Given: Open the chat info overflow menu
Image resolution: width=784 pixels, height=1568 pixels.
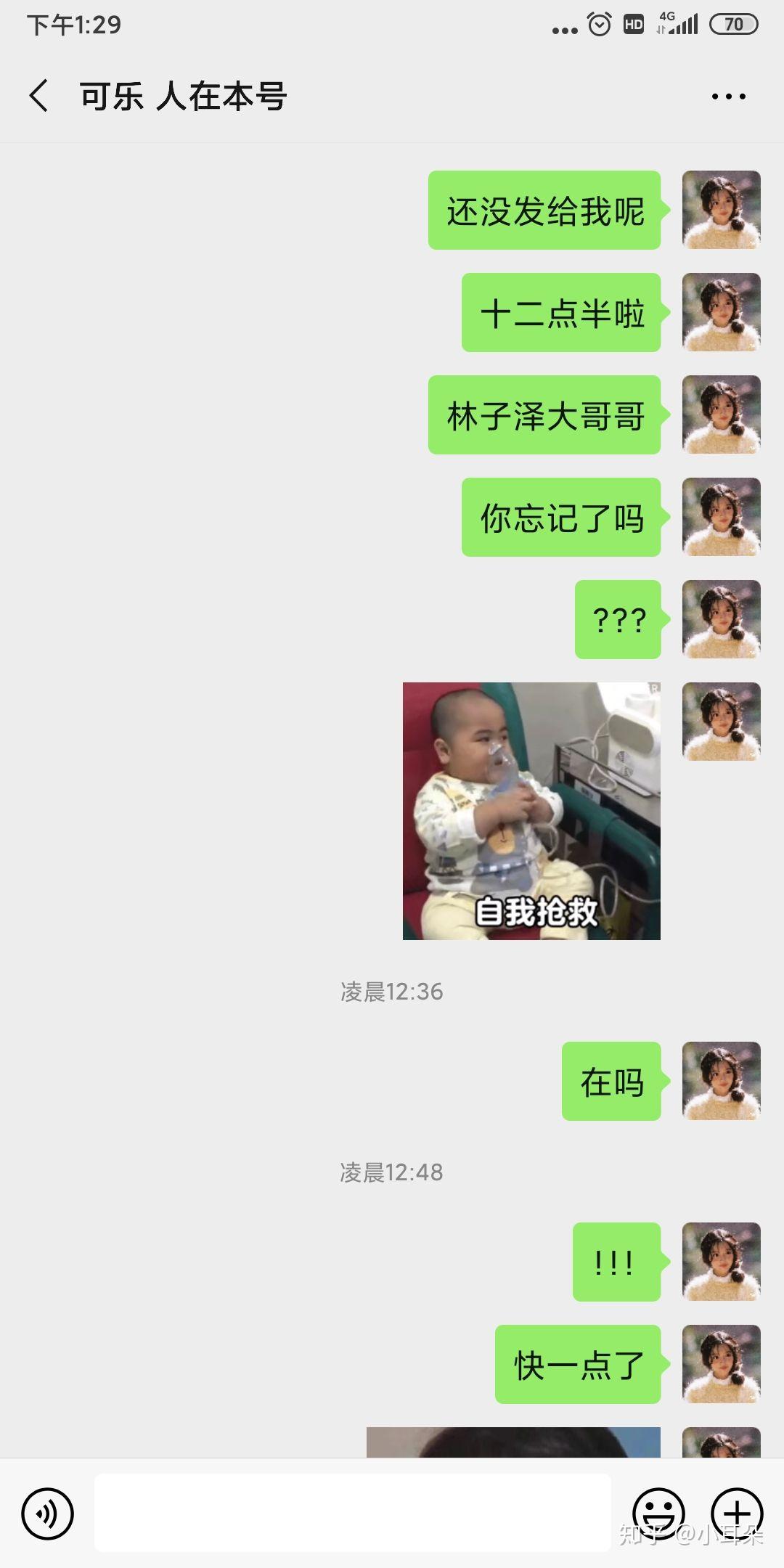Looking at the screenshot, I should (728, 97).
